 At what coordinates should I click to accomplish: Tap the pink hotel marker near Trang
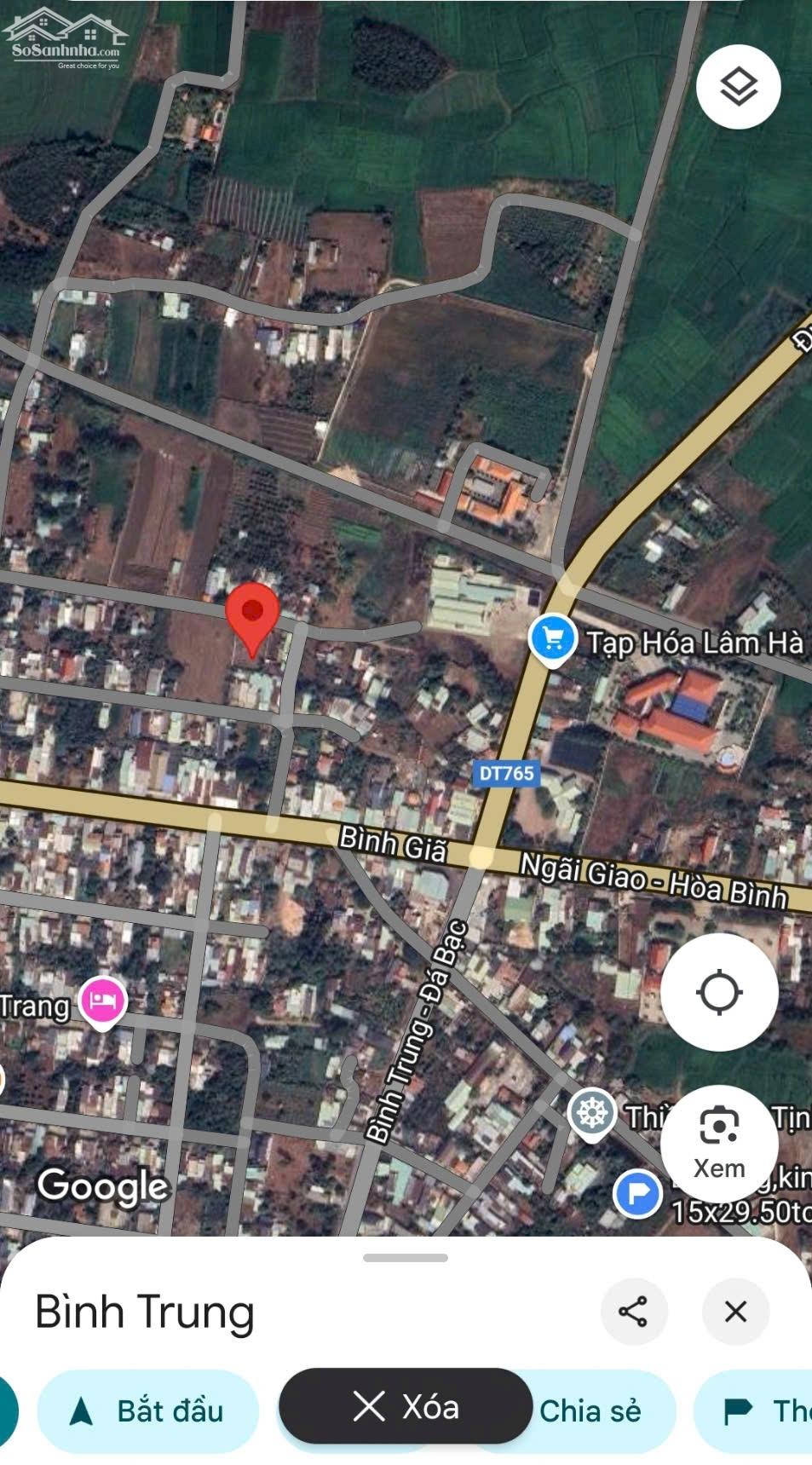(x=103, y=1002)
